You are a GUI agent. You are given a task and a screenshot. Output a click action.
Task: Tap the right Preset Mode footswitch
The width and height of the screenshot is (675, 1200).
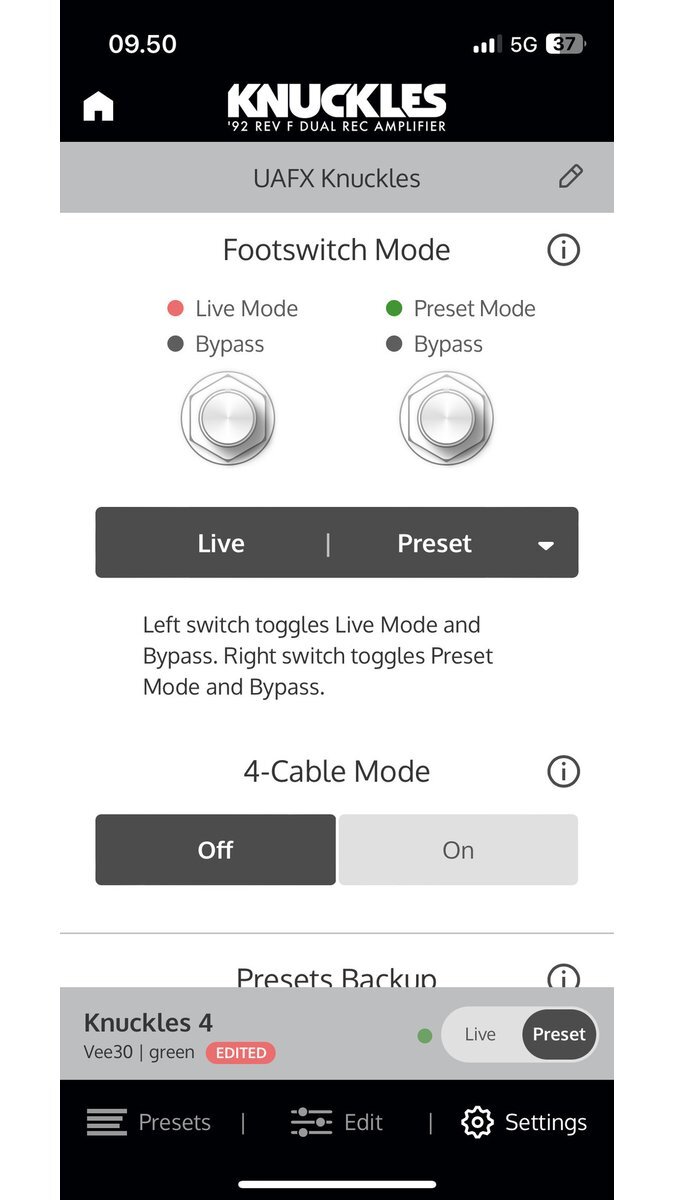tap(446, 418)
